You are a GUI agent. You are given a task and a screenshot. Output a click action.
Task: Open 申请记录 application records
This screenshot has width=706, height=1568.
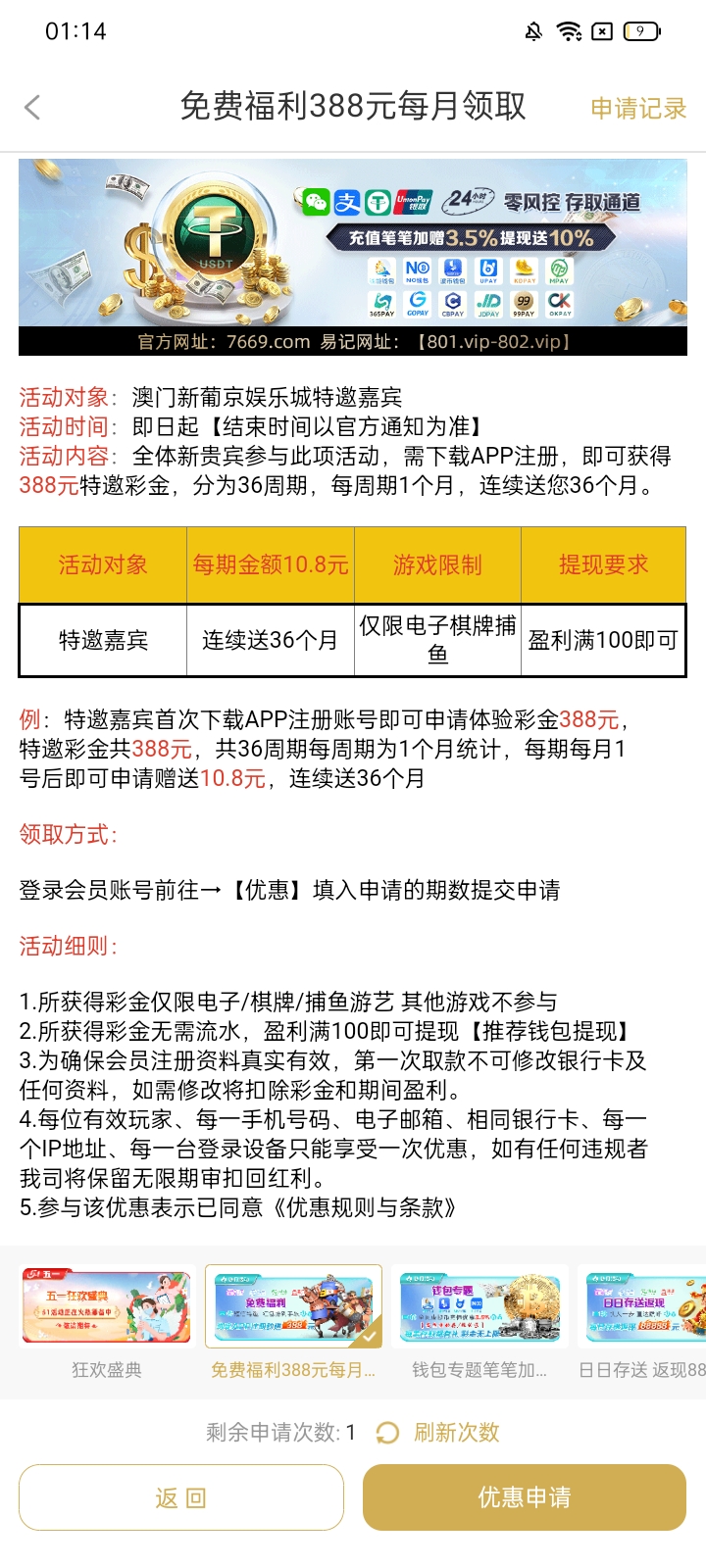[x=638, y=108]
